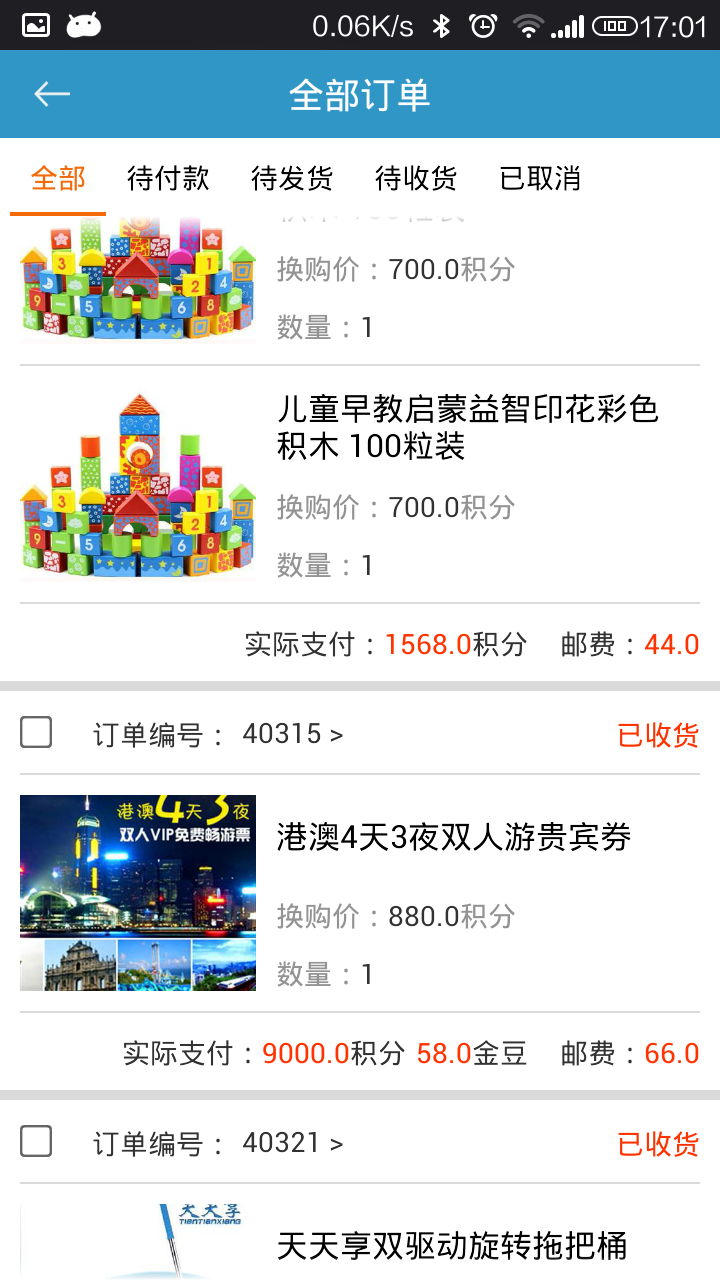
Task: View the 已取消 orders tab
Action: pos(540,179)
